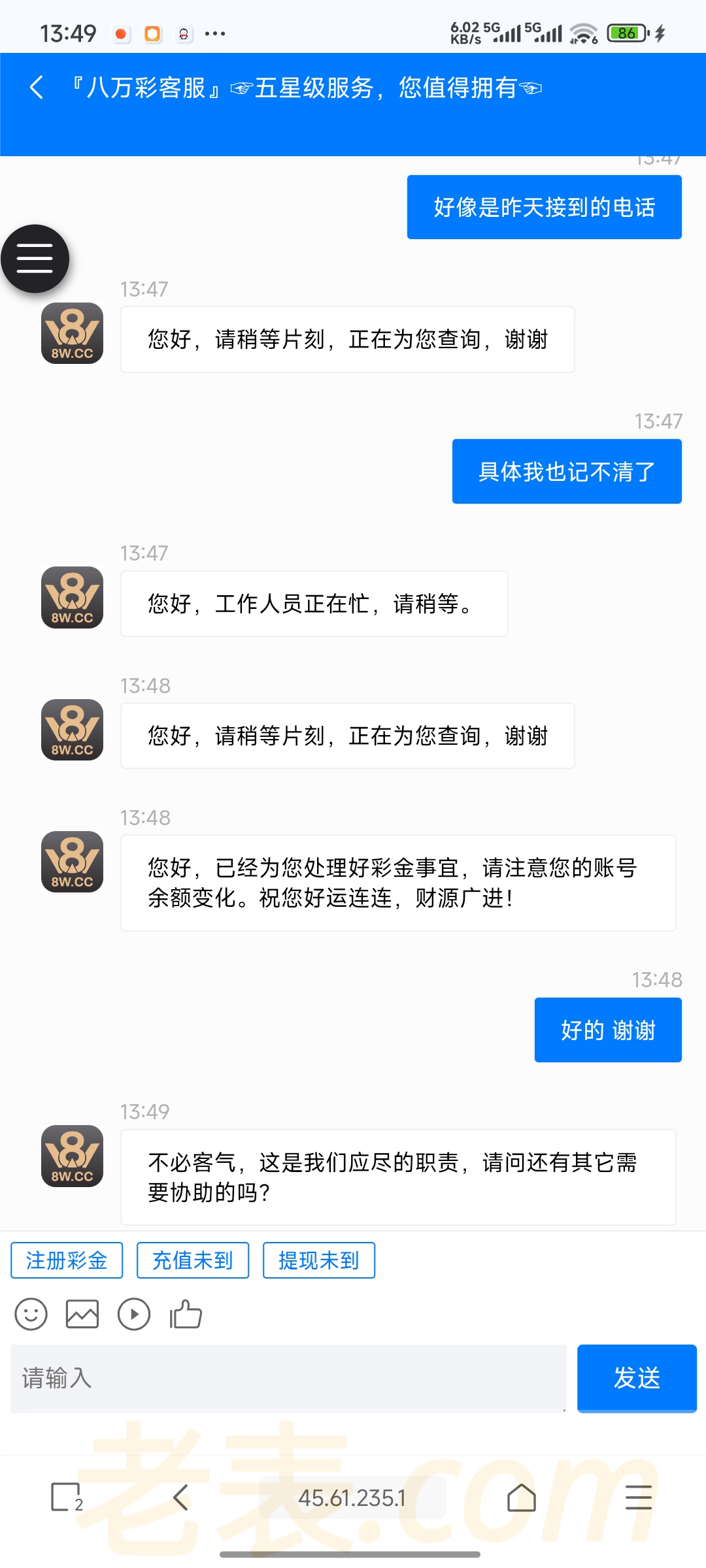Go to the browser home page
This screenshot has width=706, height=1568.
pos(522,1497)
